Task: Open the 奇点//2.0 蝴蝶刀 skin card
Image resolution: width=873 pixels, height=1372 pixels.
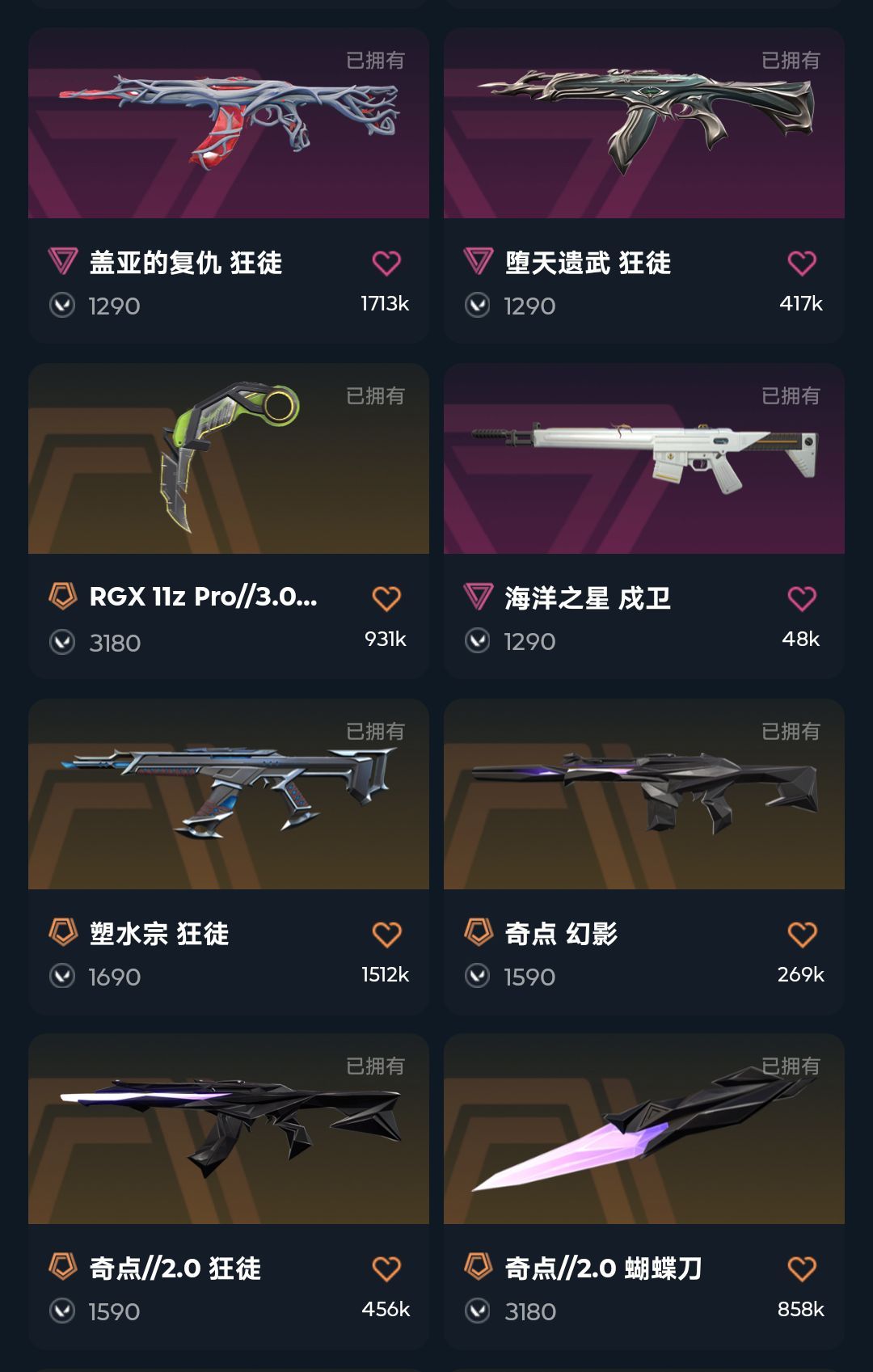Action: (x=643, y=1129)
